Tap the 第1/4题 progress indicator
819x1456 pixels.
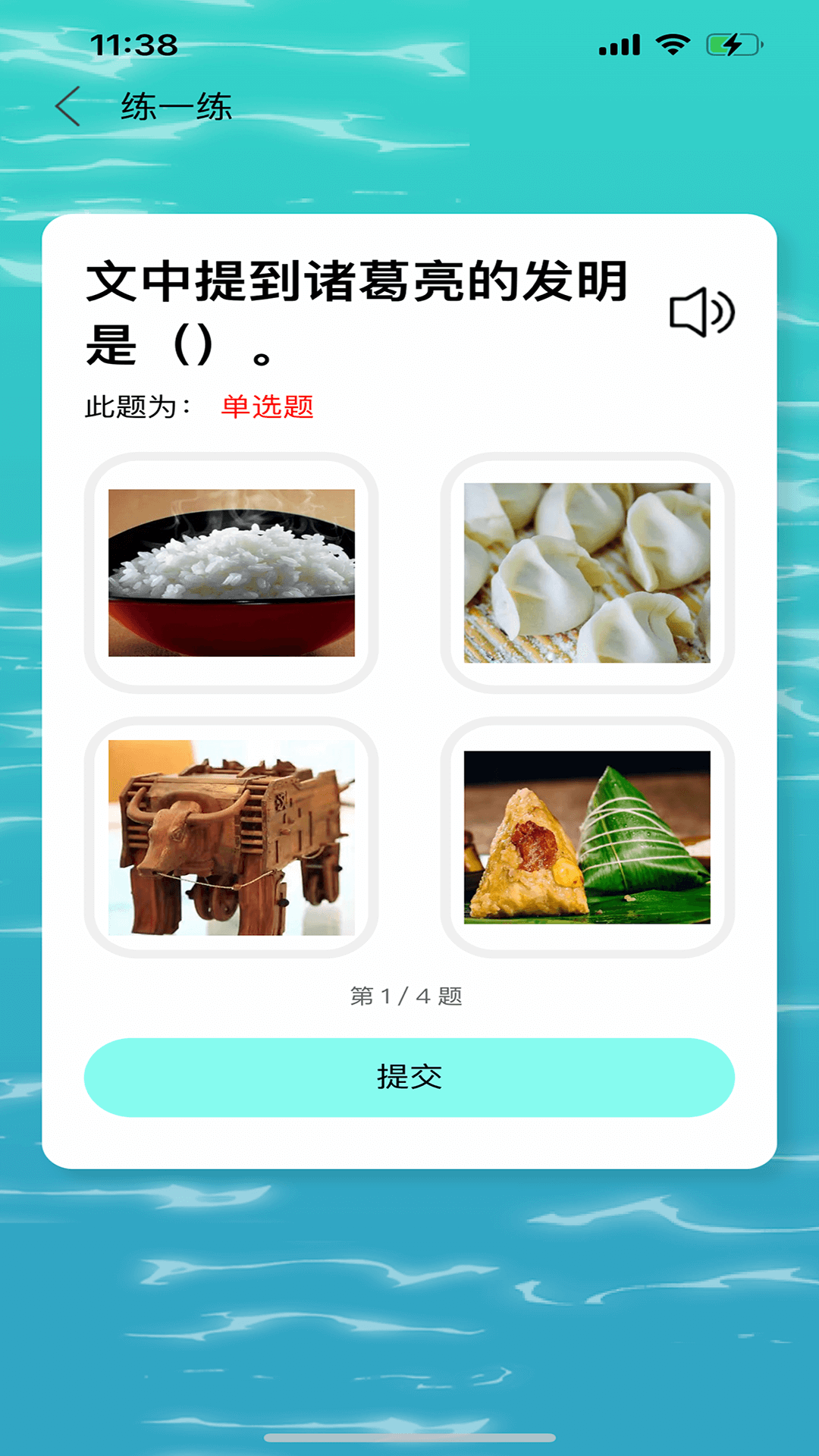tap(408, 996)
